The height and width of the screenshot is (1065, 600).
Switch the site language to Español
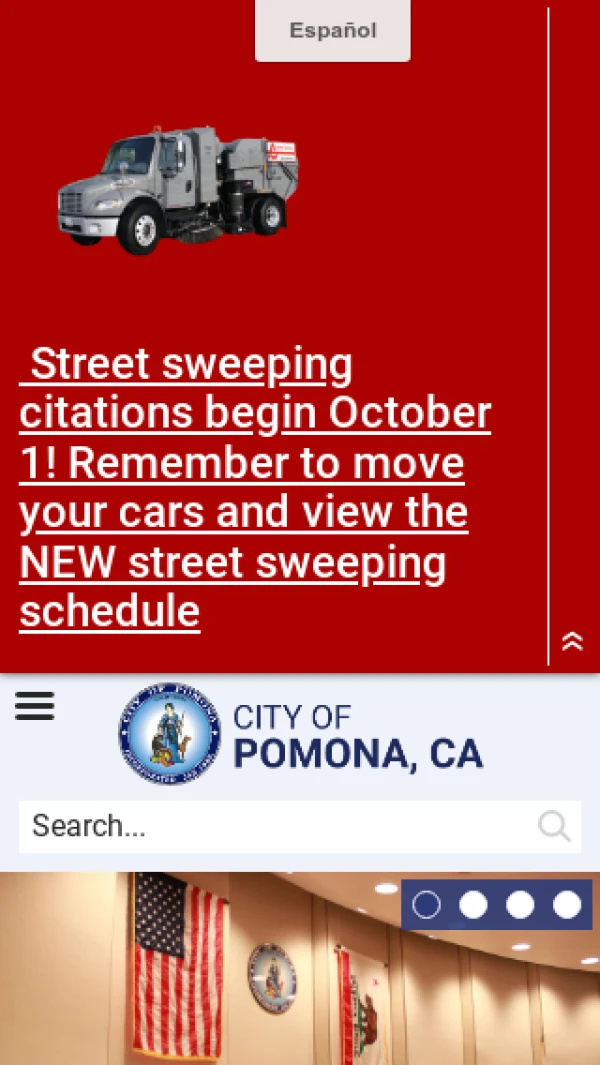tap(332, 31)
